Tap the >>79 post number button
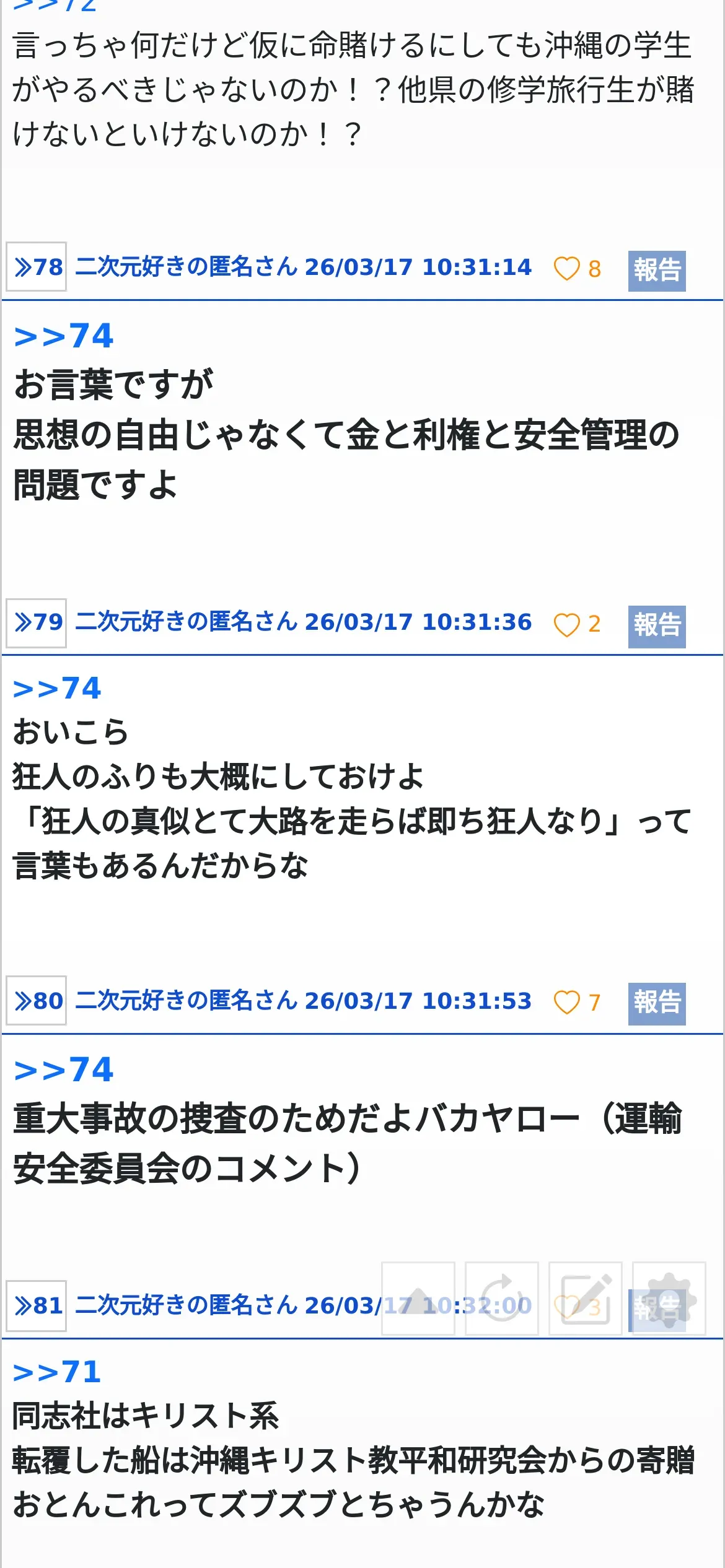Image resolution: width=725 pixels, height=1568 pixels. tap(37, 623)
